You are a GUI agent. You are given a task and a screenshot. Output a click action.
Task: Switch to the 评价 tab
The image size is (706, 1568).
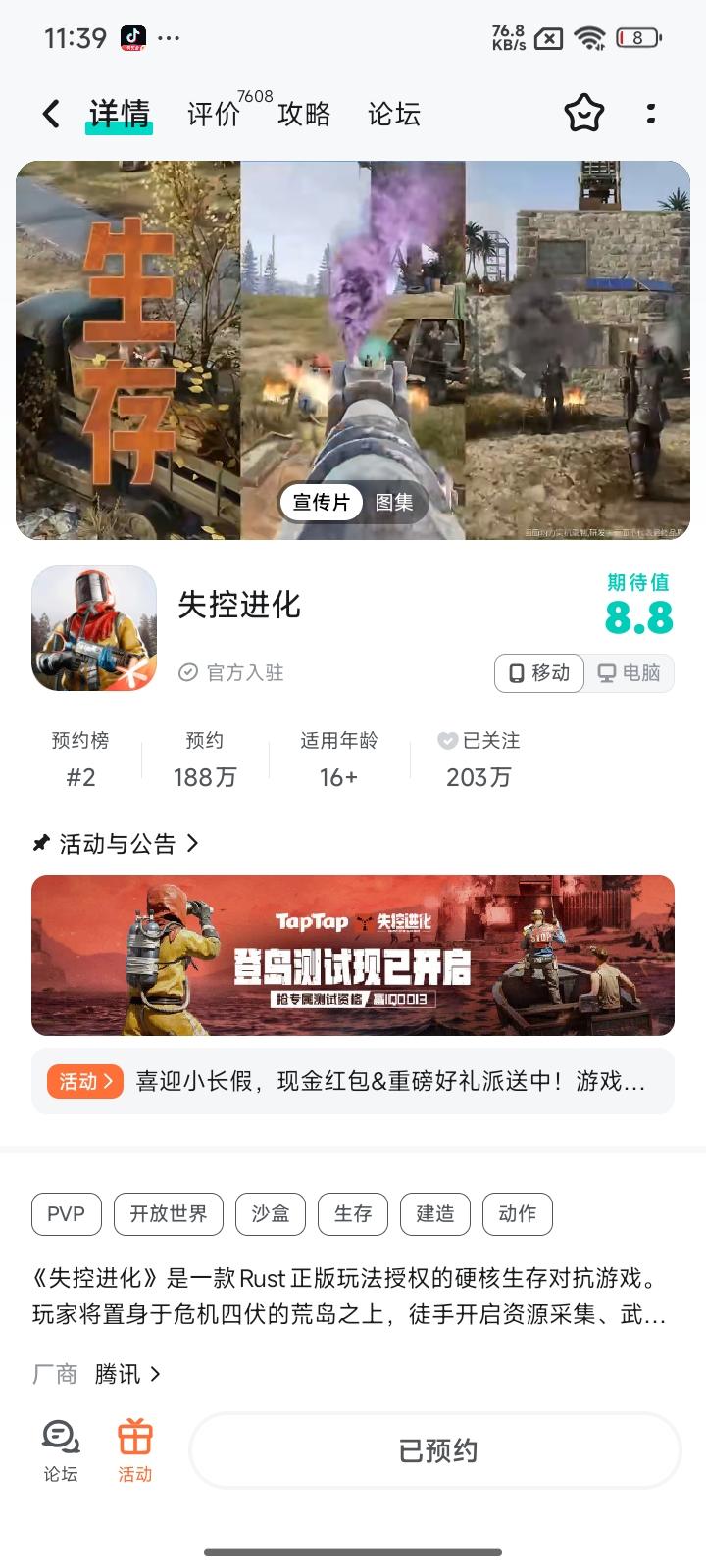click(x=215, y=115)
